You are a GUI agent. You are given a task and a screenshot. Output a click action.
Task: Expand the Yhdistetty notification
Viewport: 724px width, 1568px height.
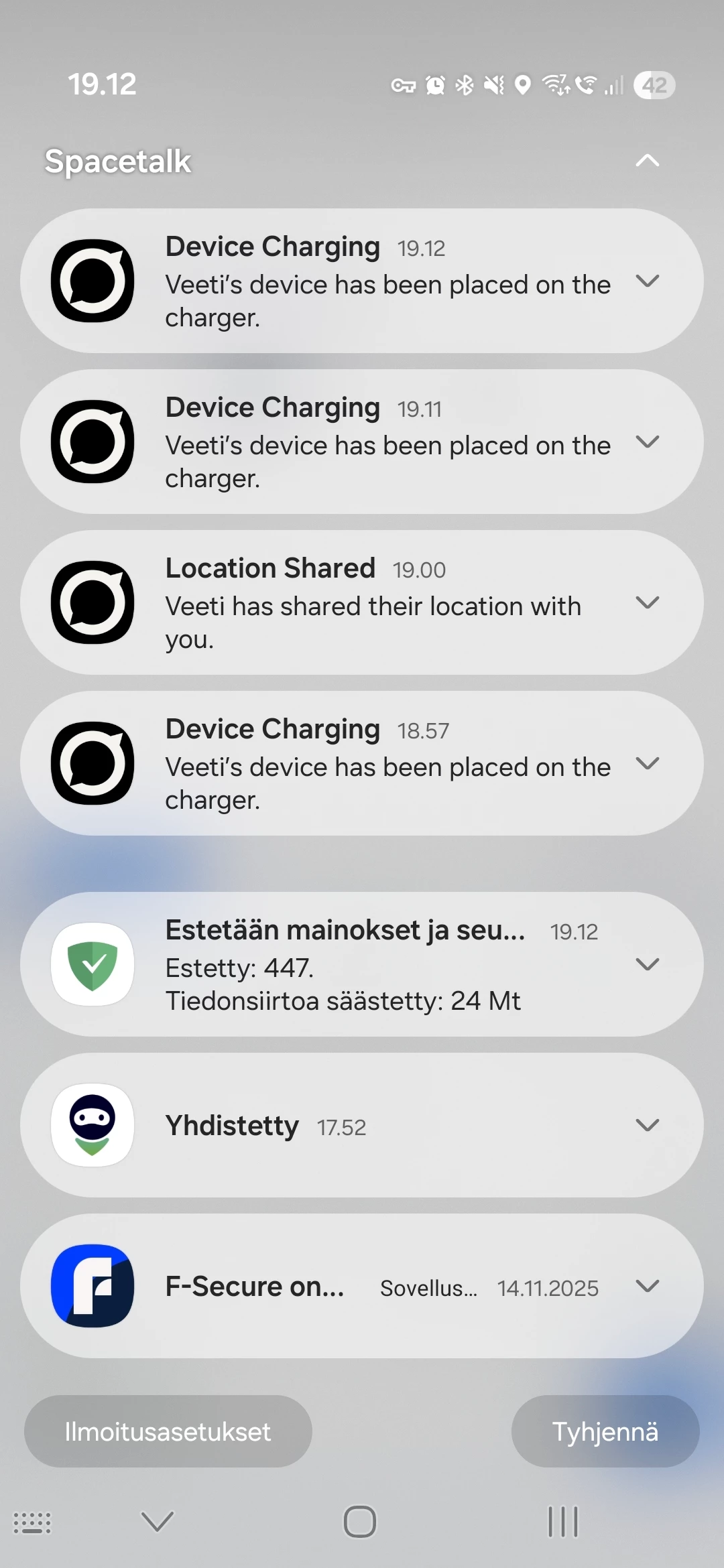pos(647,1125)
